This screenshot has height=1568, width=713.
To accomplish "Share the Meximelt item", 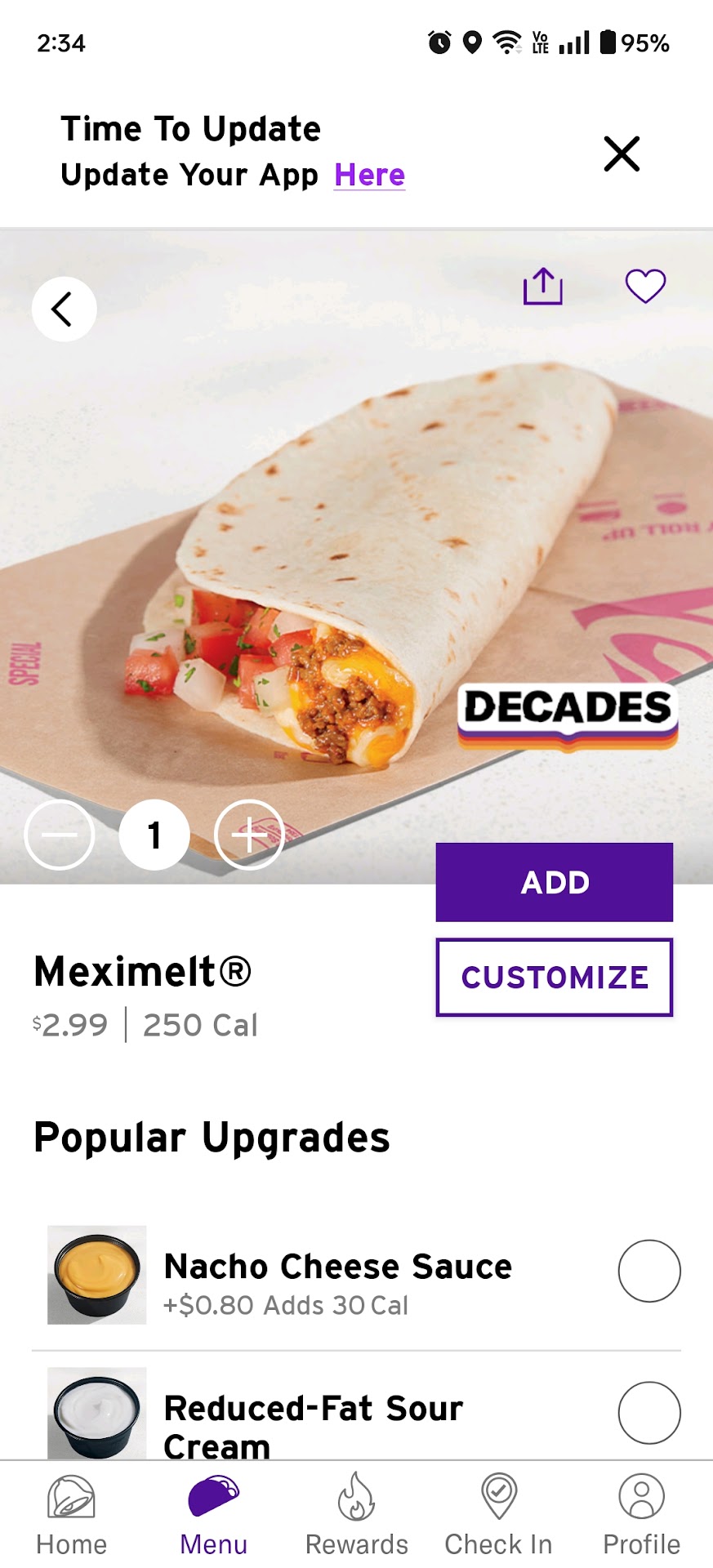I will 543,287.
